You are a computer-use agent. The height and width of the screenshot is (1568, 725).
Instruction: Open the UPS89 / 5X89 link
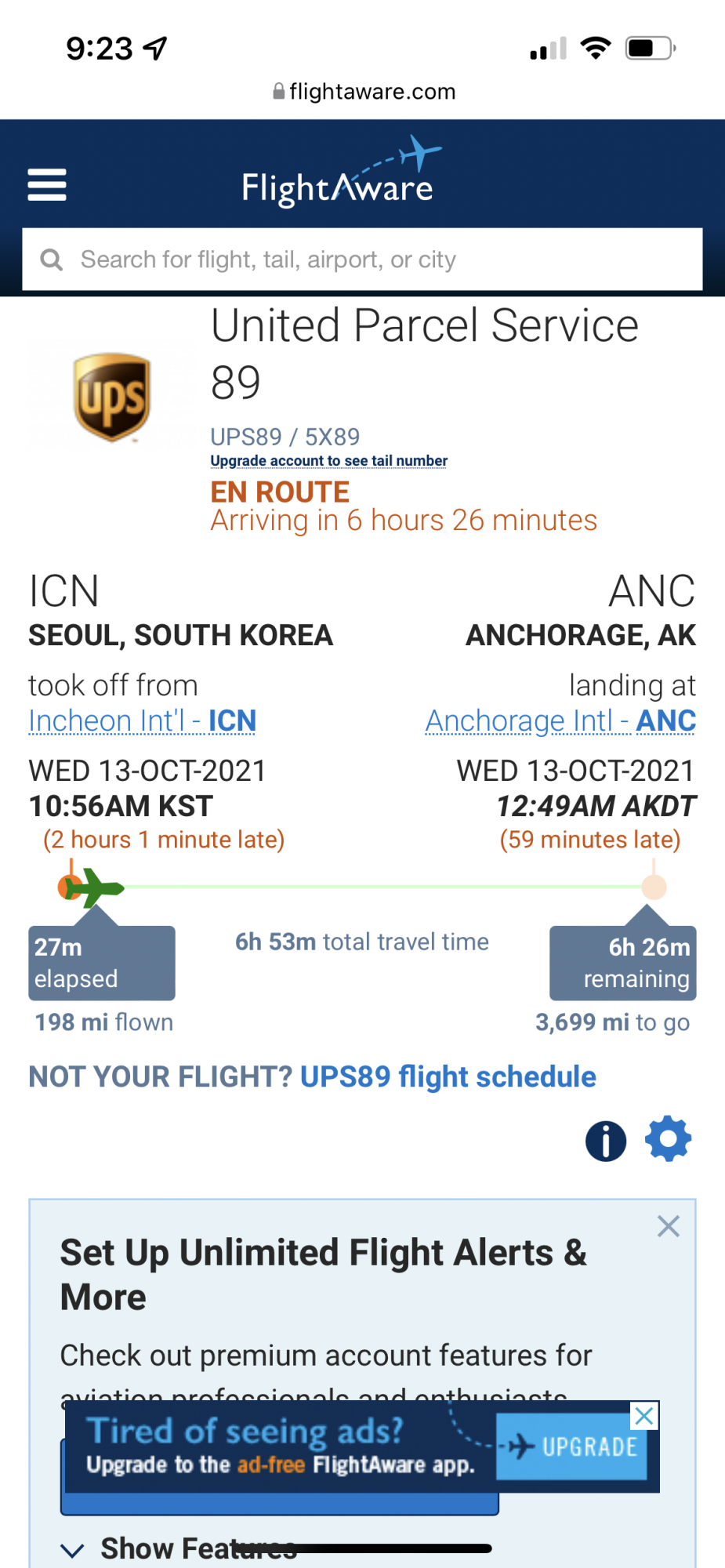coord(285,437)
